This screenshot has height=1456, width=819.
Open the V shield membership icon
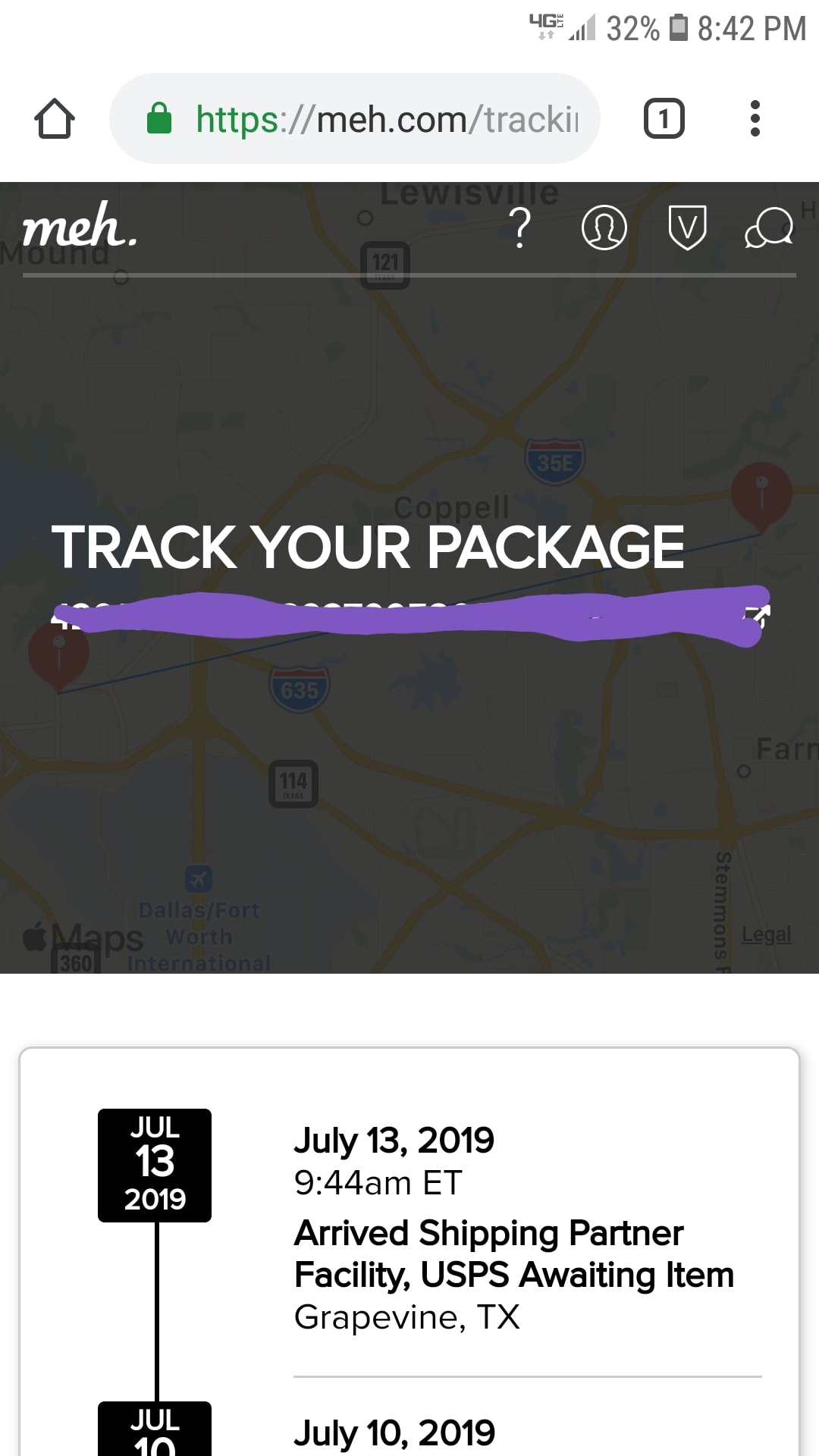coord(687,227)
